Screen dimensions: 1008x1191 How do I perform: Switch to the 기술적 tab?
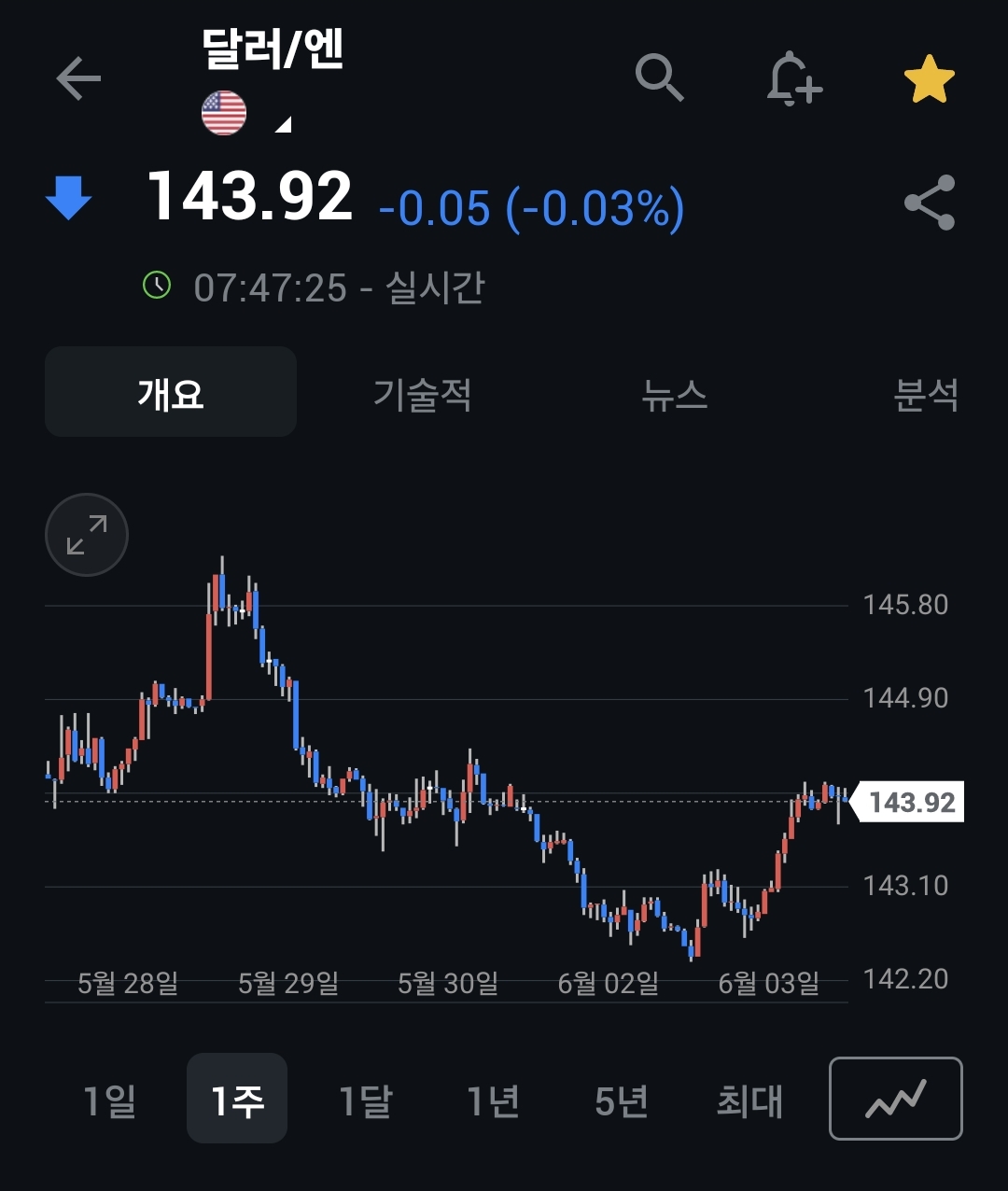[422, 393]
